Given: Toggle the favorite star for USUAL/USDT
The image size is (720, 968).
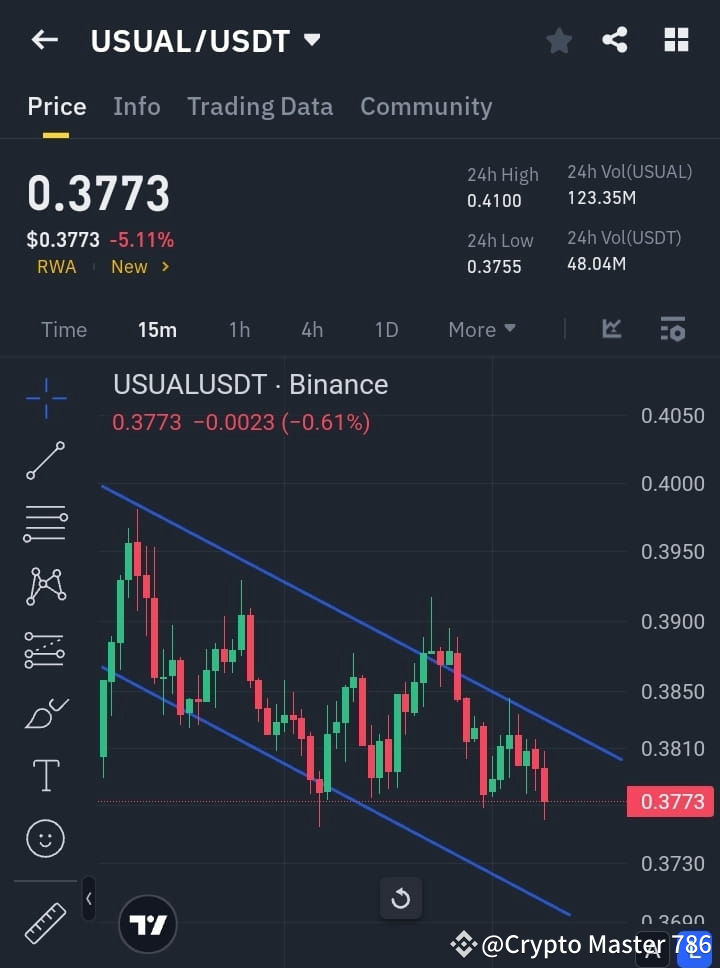Looking at the screenshot, I should [558, 40].
